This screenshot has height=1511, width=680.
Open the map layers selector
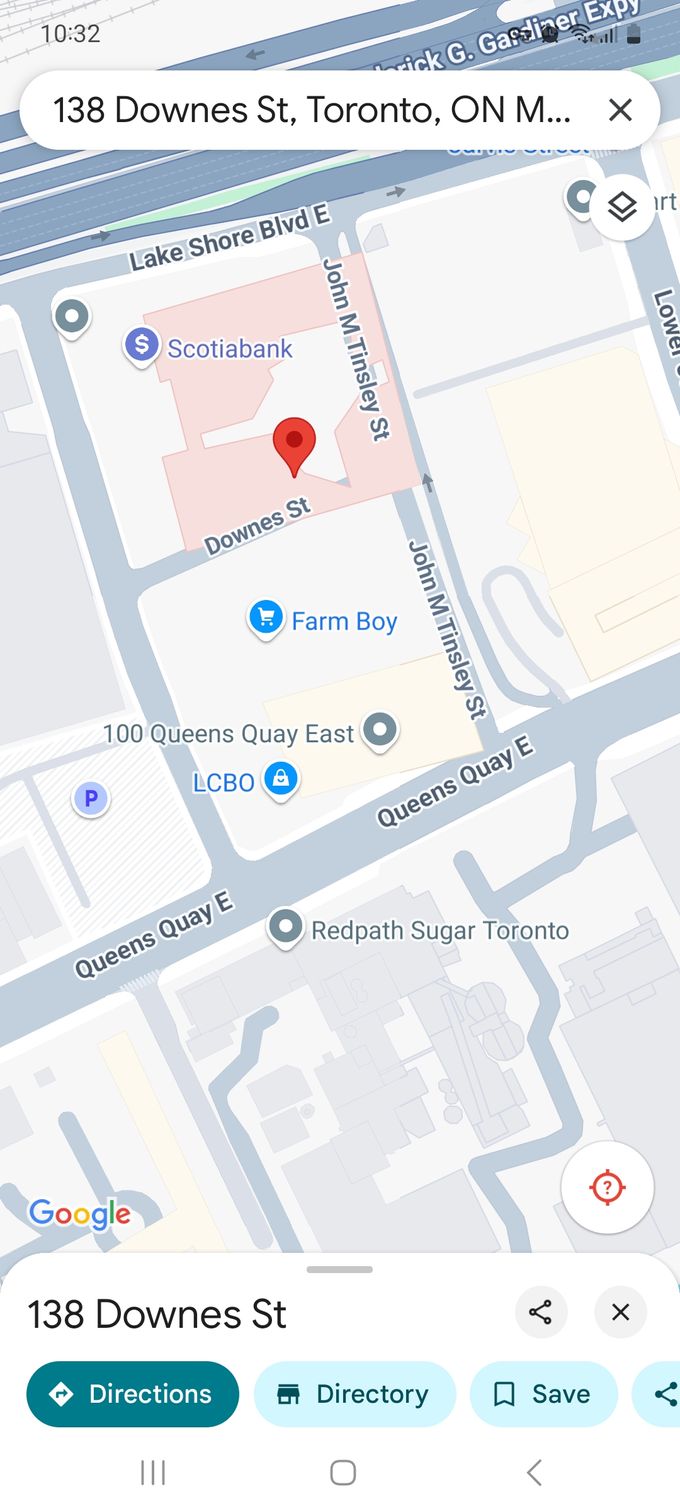622,208
